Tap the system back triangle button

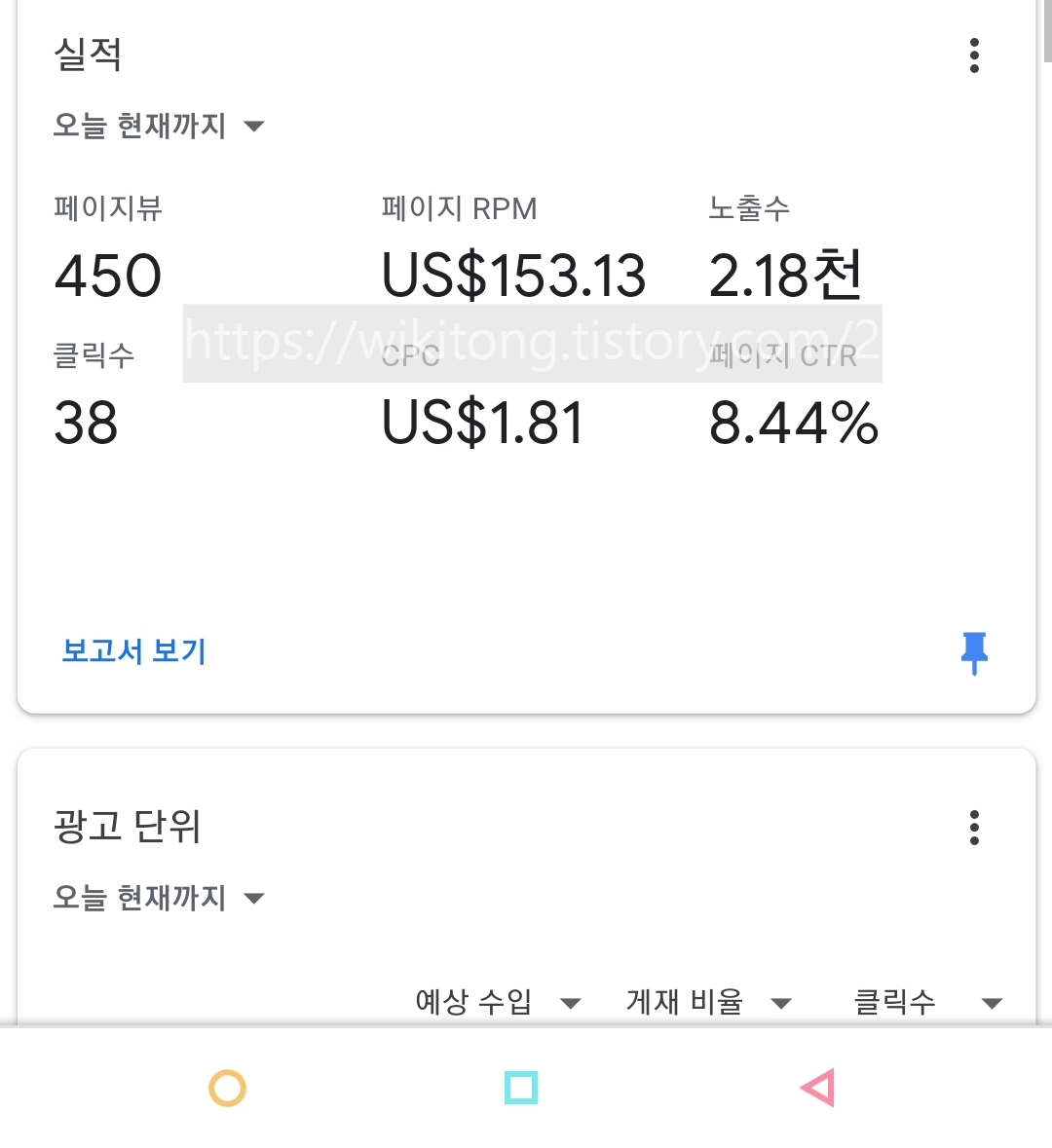[817, 1088]
